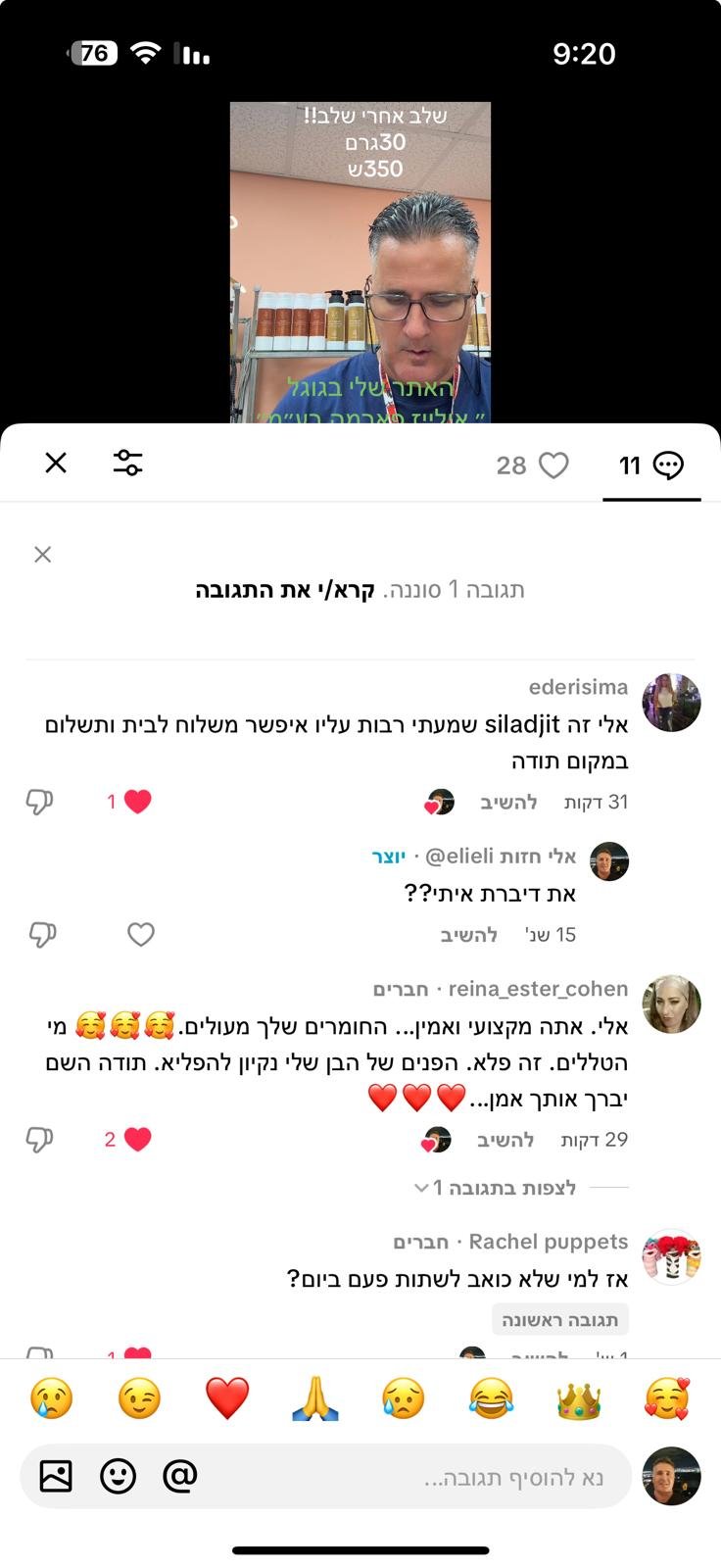Dislike ederisima's comment
This screenshot has height=1568, width=721.
pyautogui.click(x=39, y=803)
